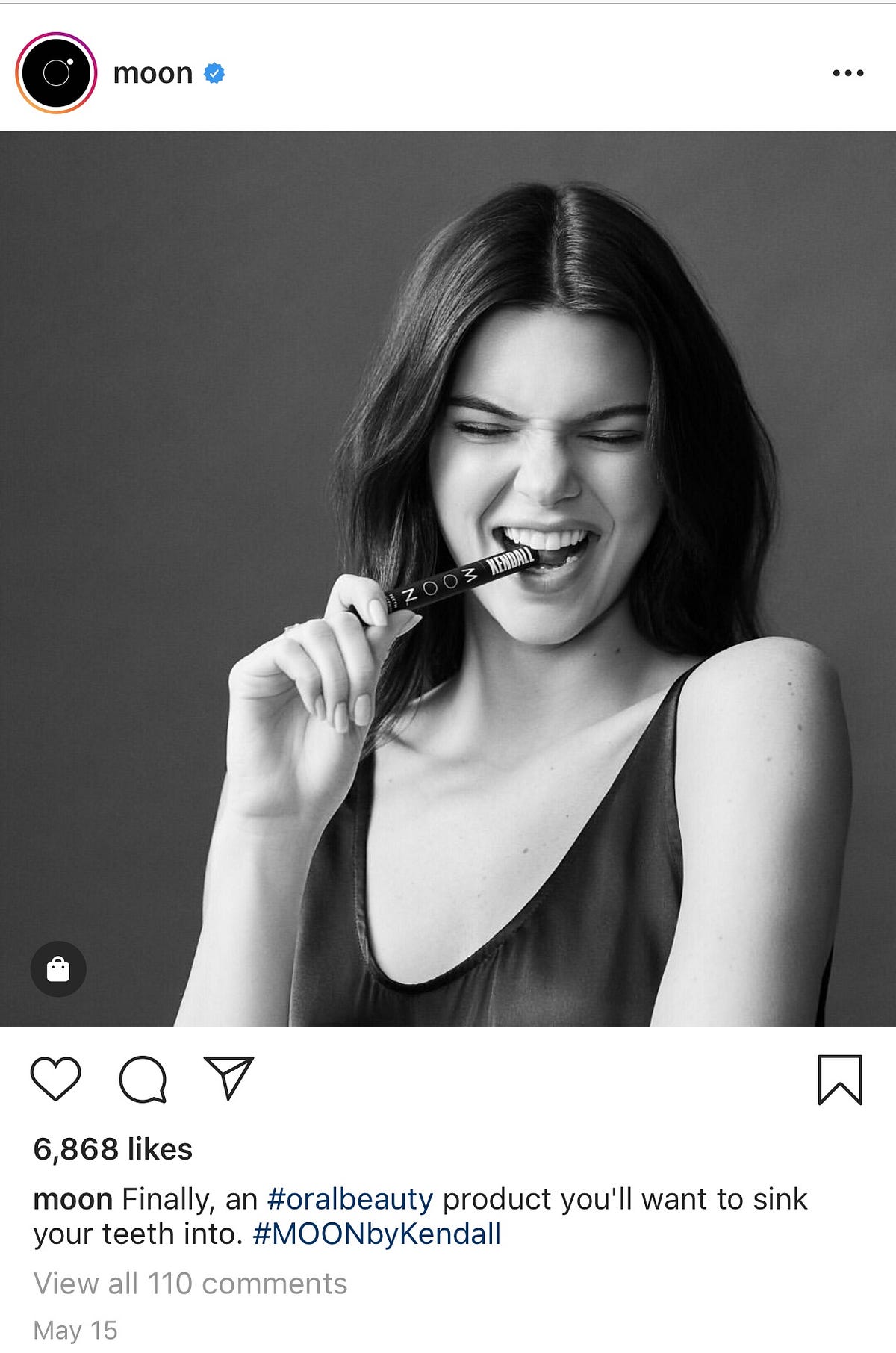Click the blue verified badge next to moon

[x=214, y=72]
